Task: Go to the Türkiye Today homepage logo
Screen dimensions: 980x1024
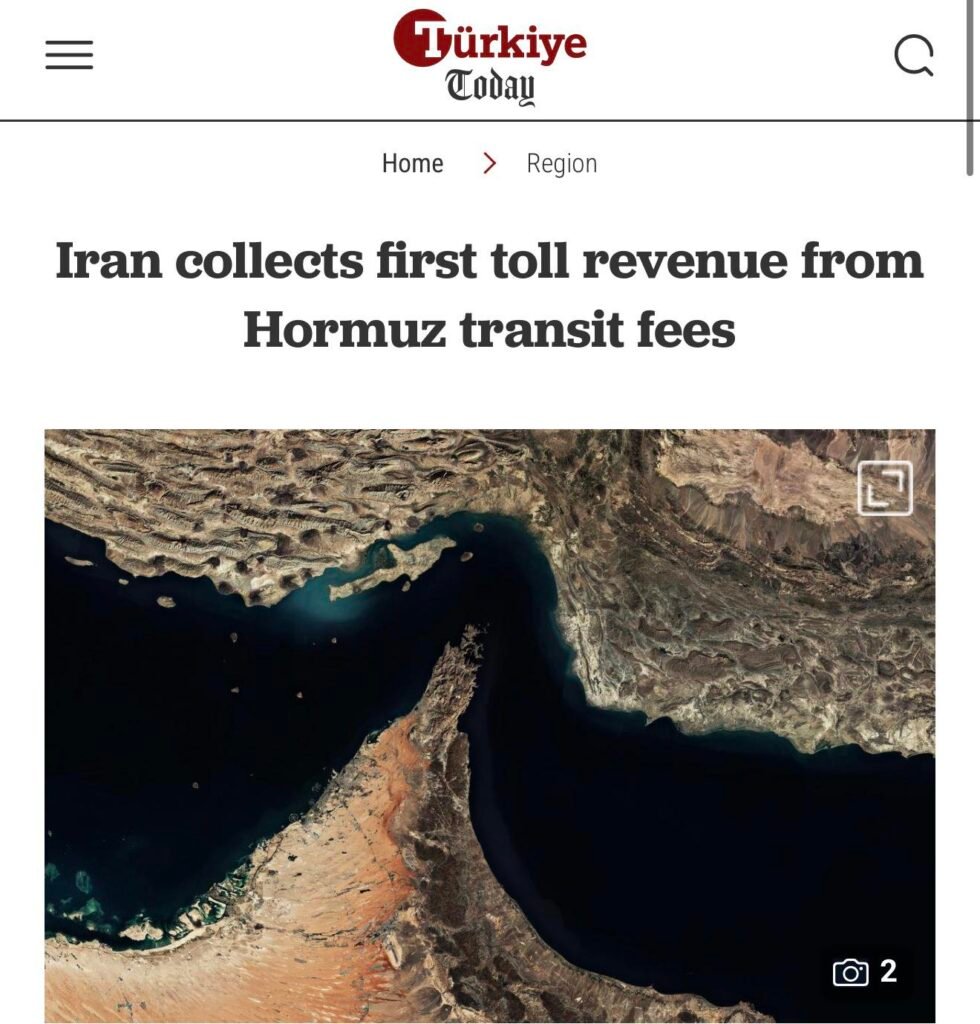Action: point(490,58)
